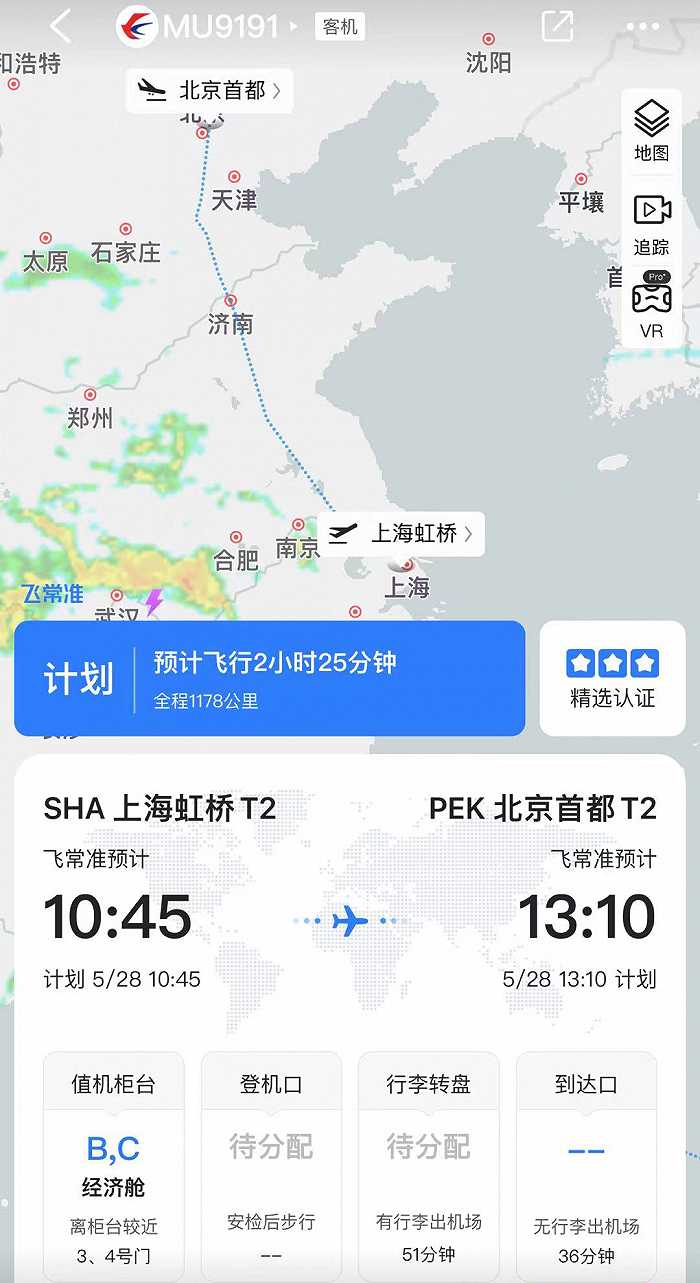Open the 地图 layers option
The height and width of the screenshot is (1283, 700).
[x=651, y=131]
